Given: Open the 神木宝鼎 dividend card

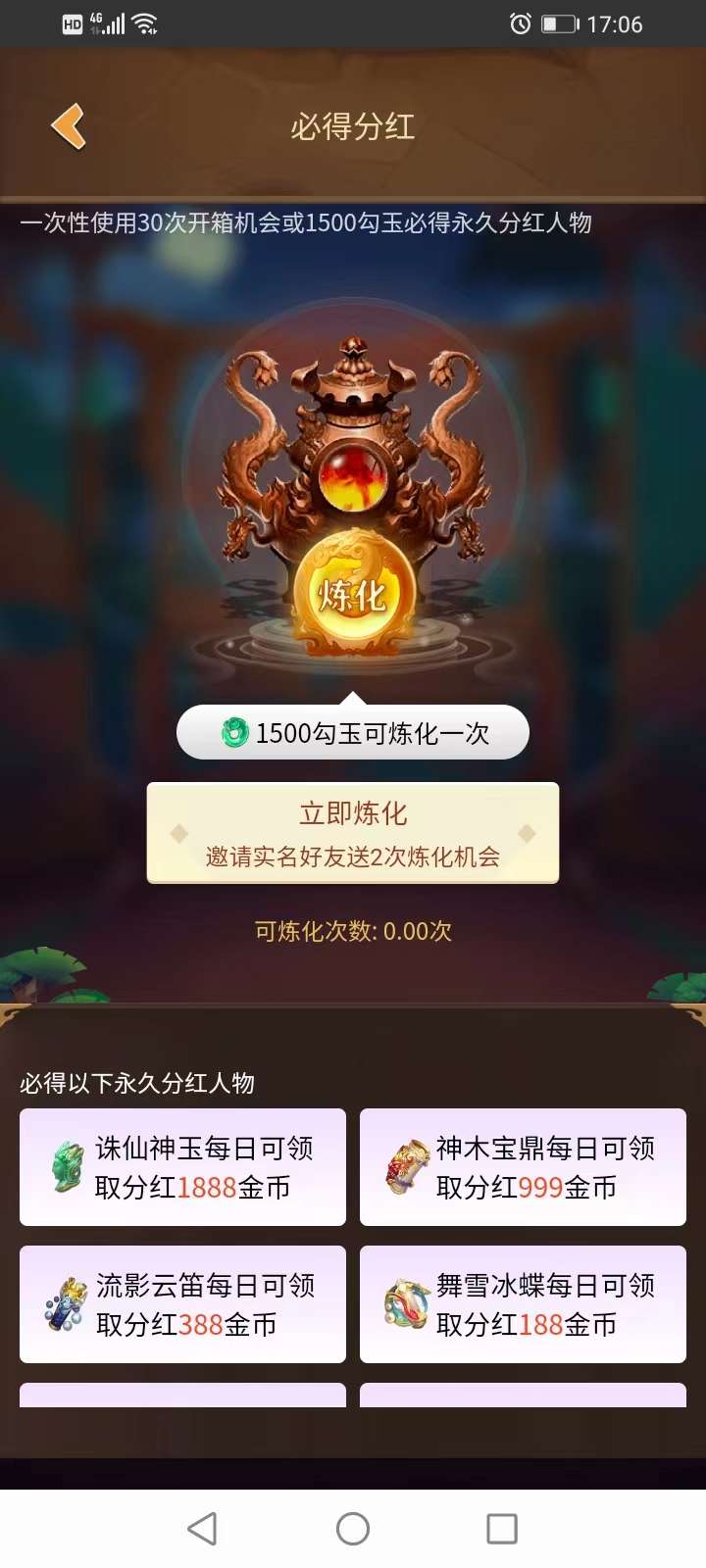Looking at the screenshot, I should point(523,1167).
